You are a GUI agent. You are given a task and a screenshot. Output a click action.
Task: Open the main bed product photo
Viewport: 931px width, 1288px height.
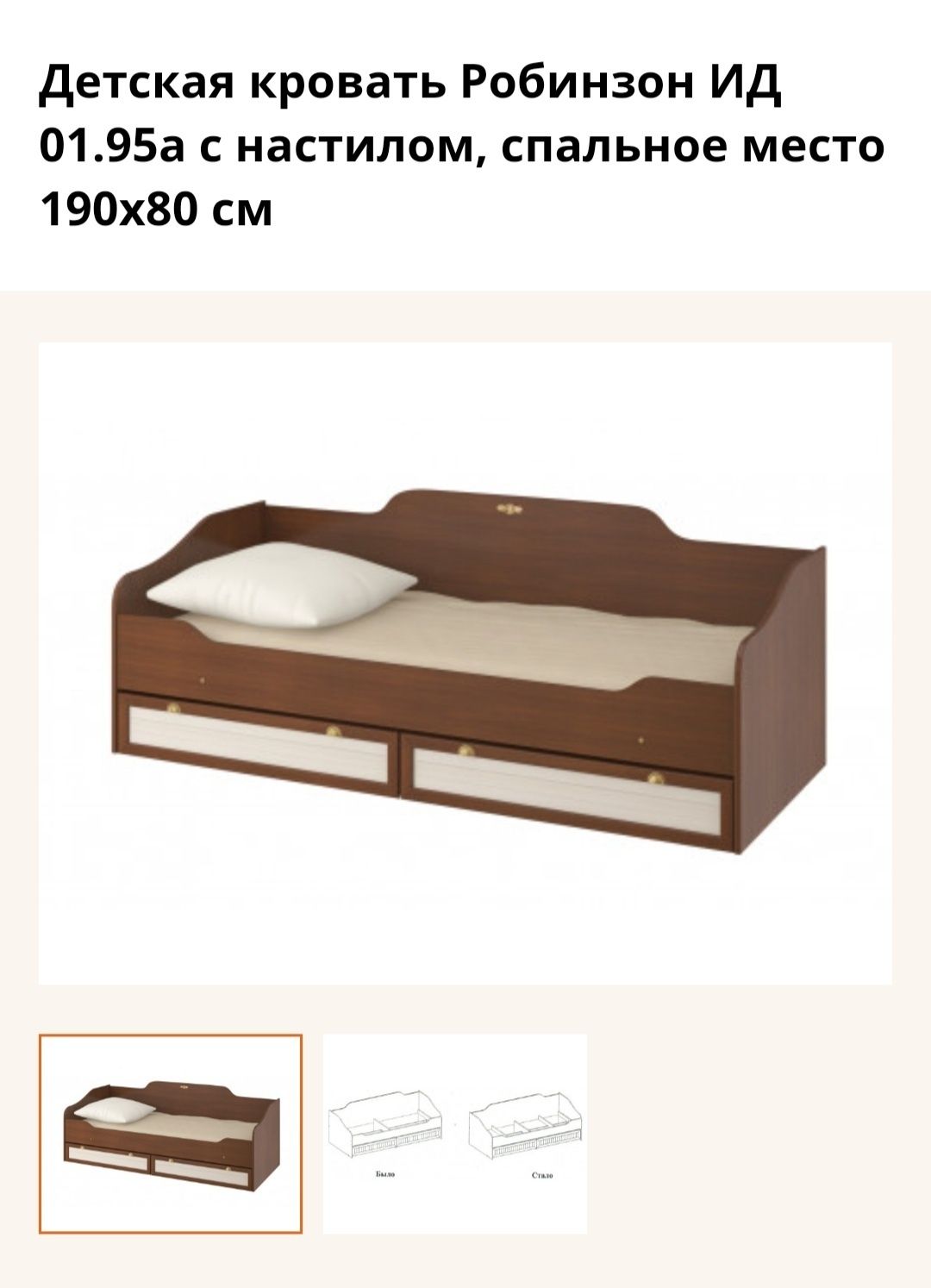pyautogui.click(x=465, y=662)
